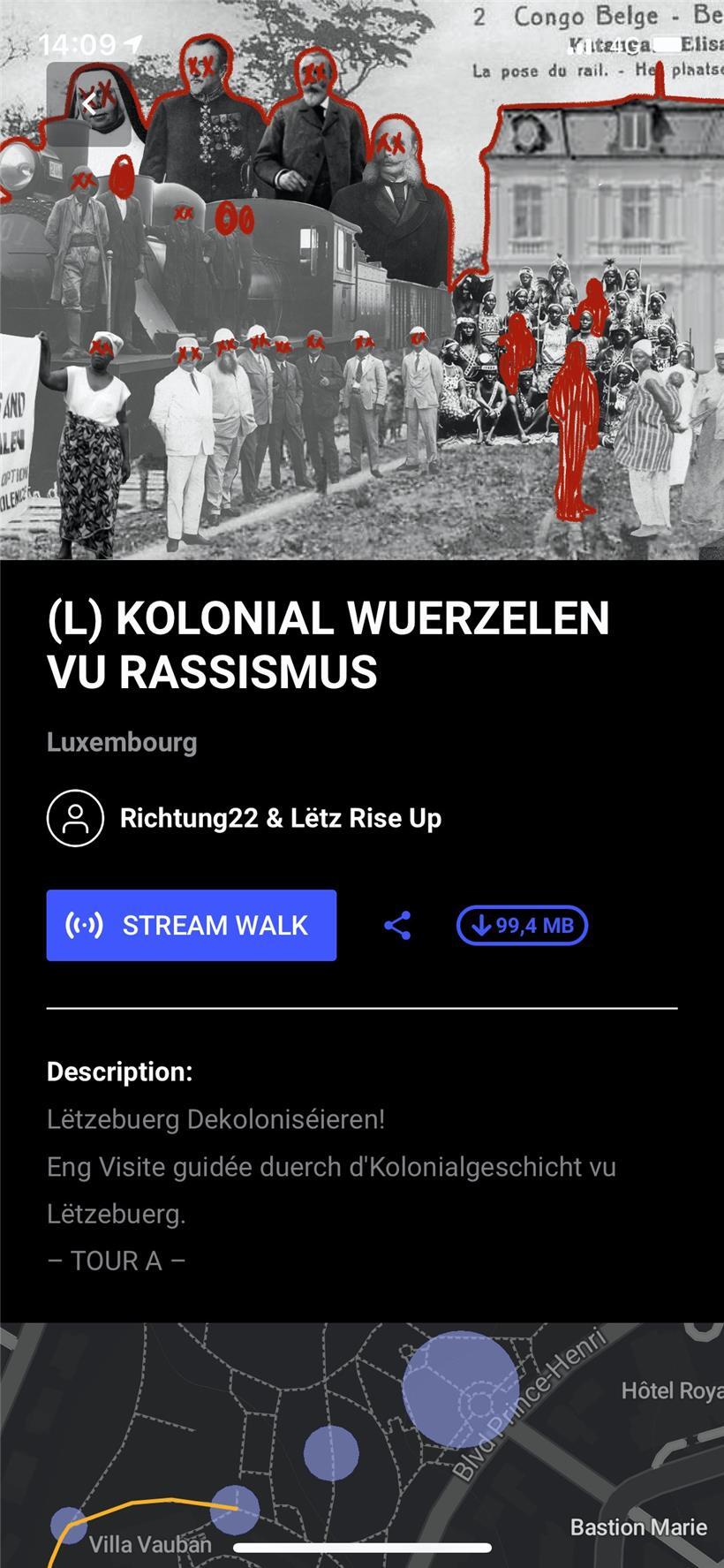Share this walk
This screenshot has width=724, height=1568.
point(397,926)
